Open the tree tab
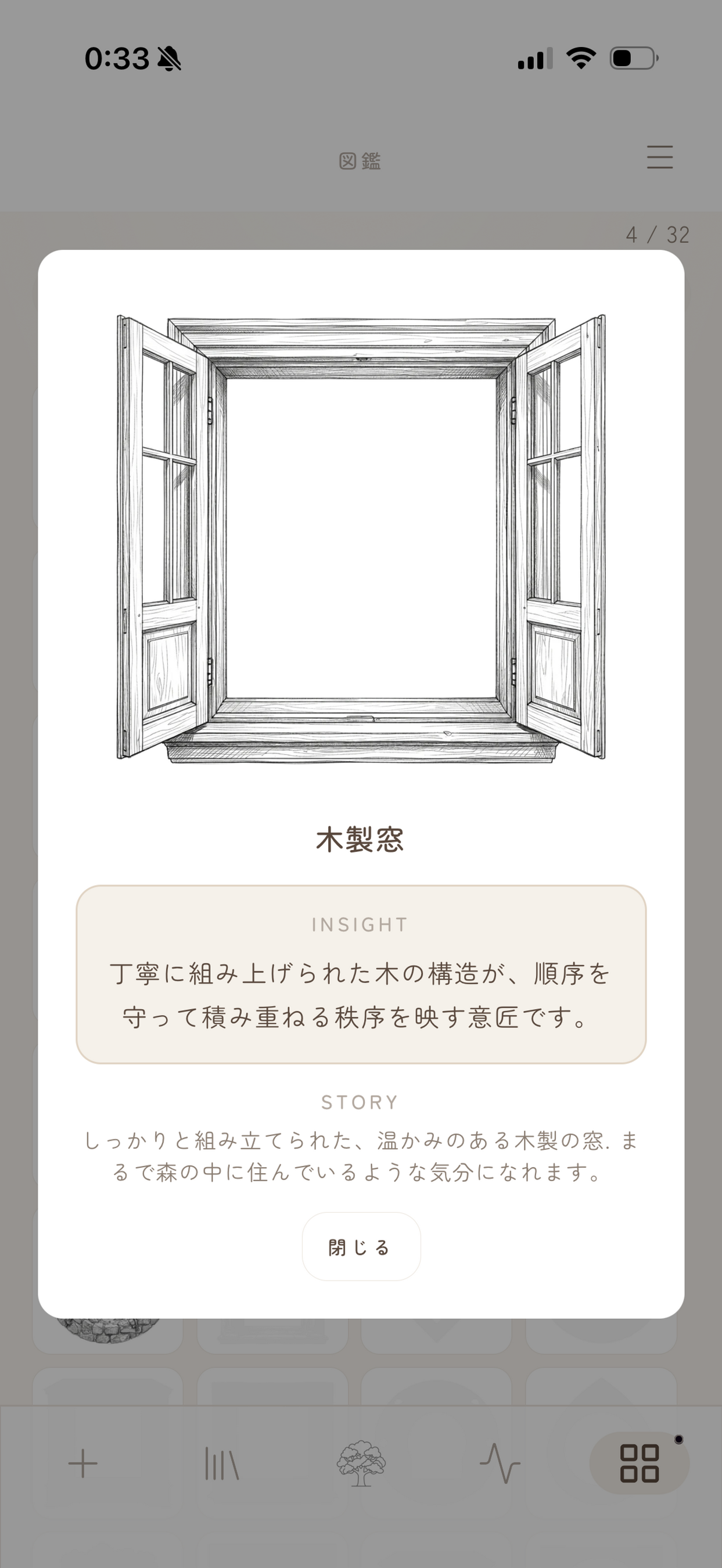The height and width of the screenshot is (1568, 722). tap(361, 1463)
